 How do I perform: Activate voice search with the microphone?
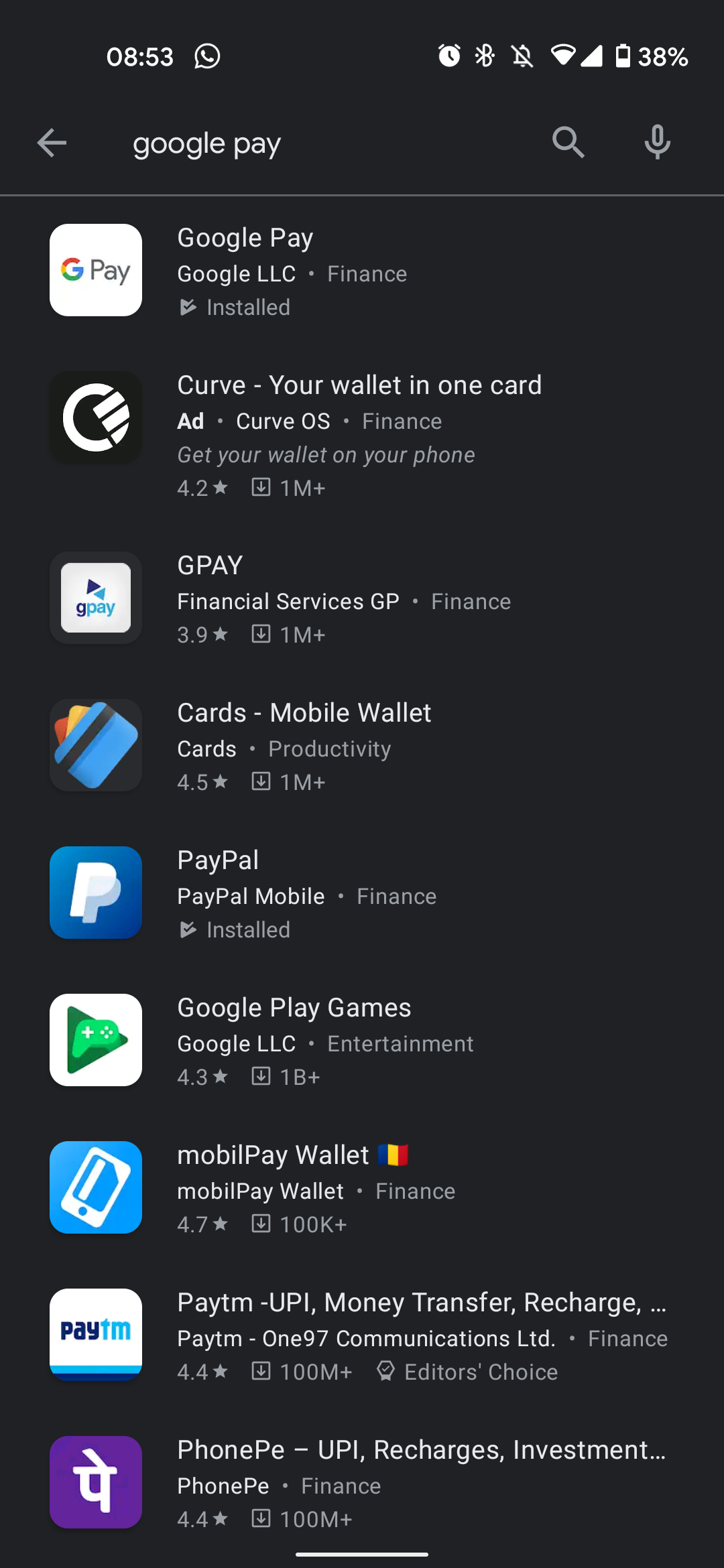pyautogui.click(x=656, y=143)
